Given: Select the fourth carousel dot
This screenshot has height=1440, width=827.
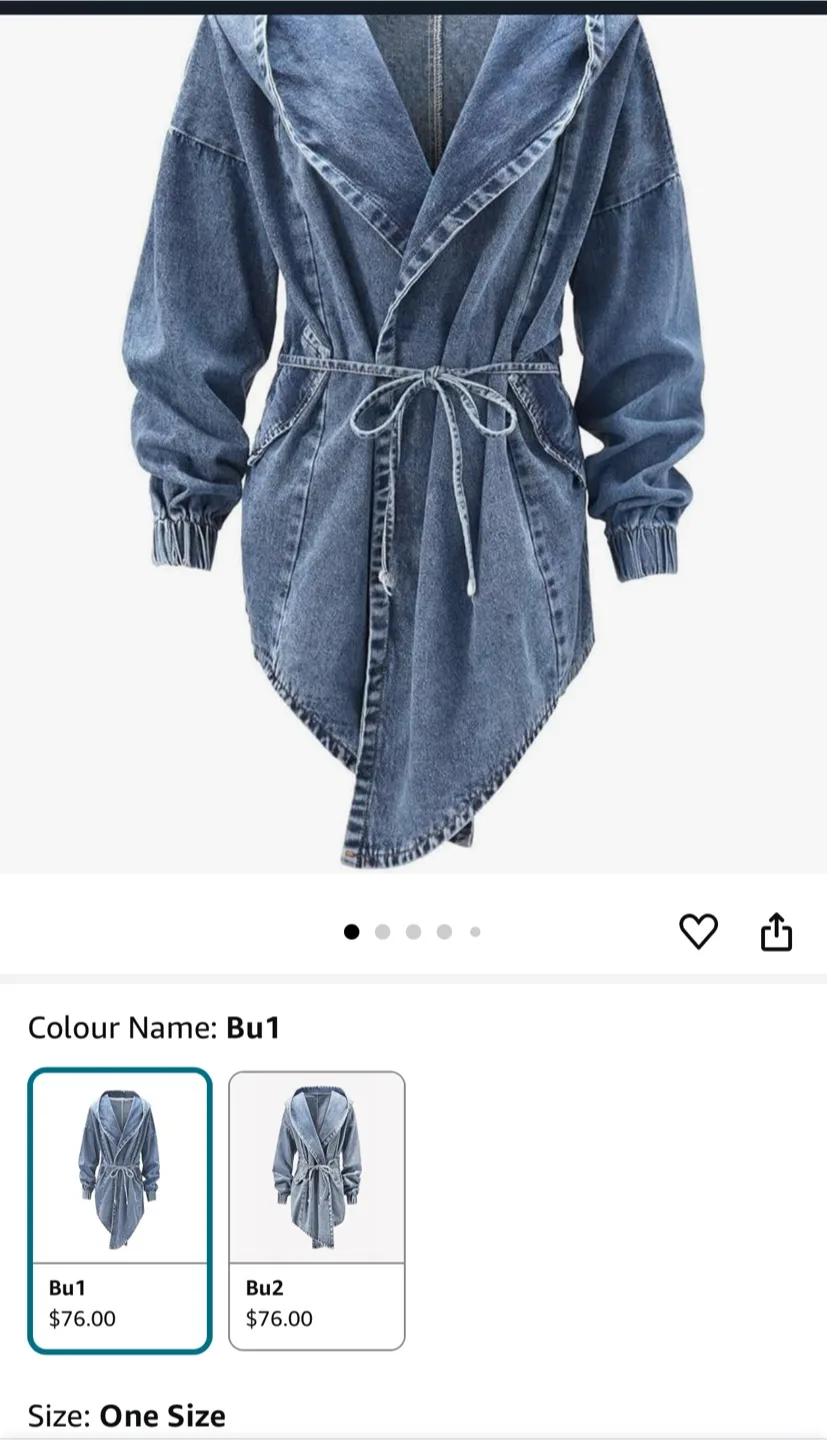Looking at the screenshot, I should [444, 931].
